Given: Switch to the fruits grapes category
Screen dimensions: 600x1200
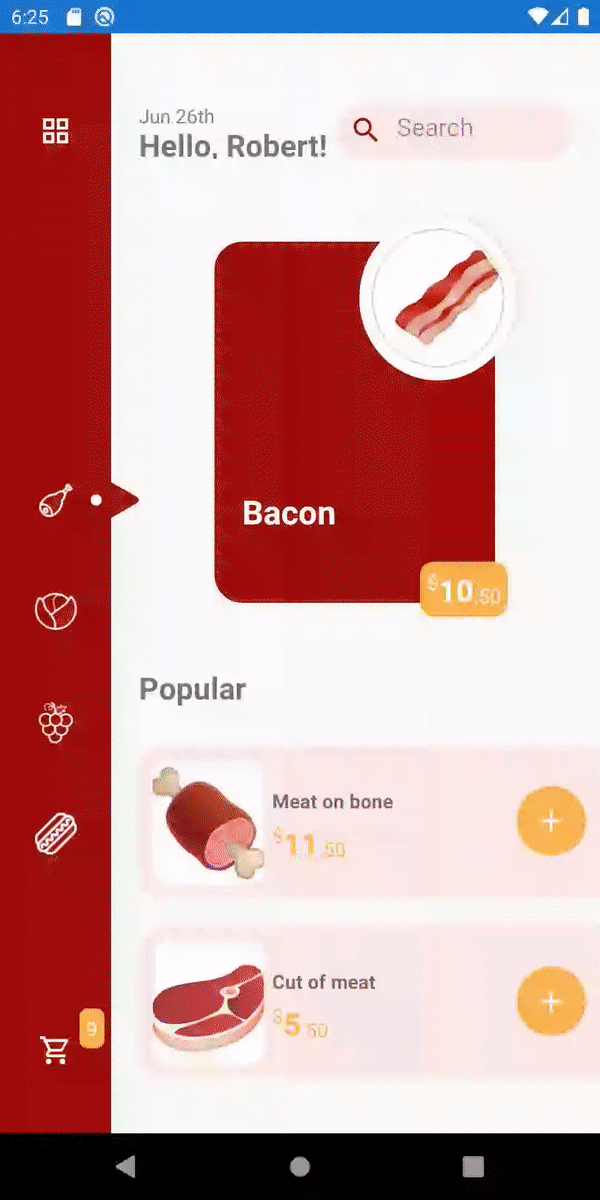Looking at the screenshot, I should click(x=55, y=722).
